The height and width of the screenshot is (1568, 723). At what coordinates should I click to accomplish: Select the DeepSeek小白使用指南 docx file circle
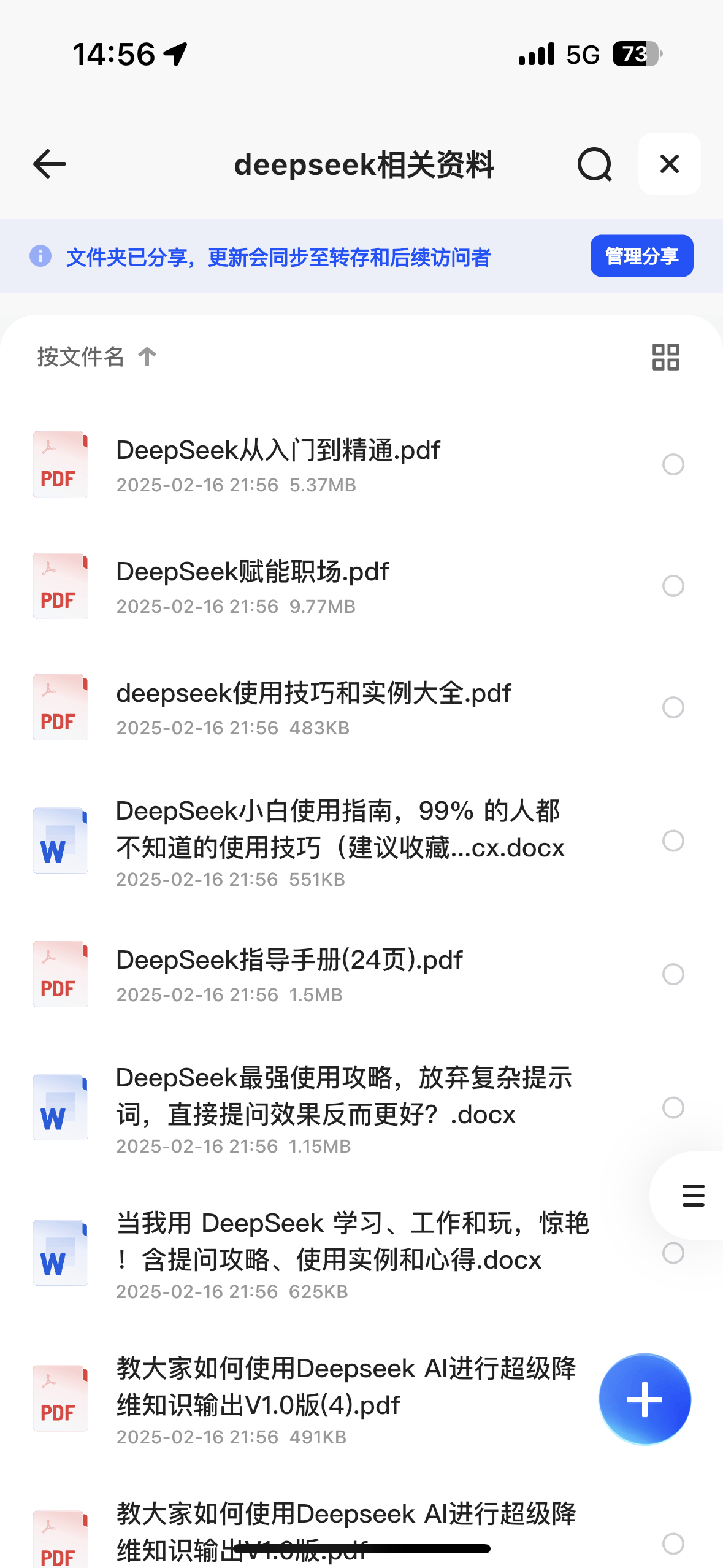[673, 840]
